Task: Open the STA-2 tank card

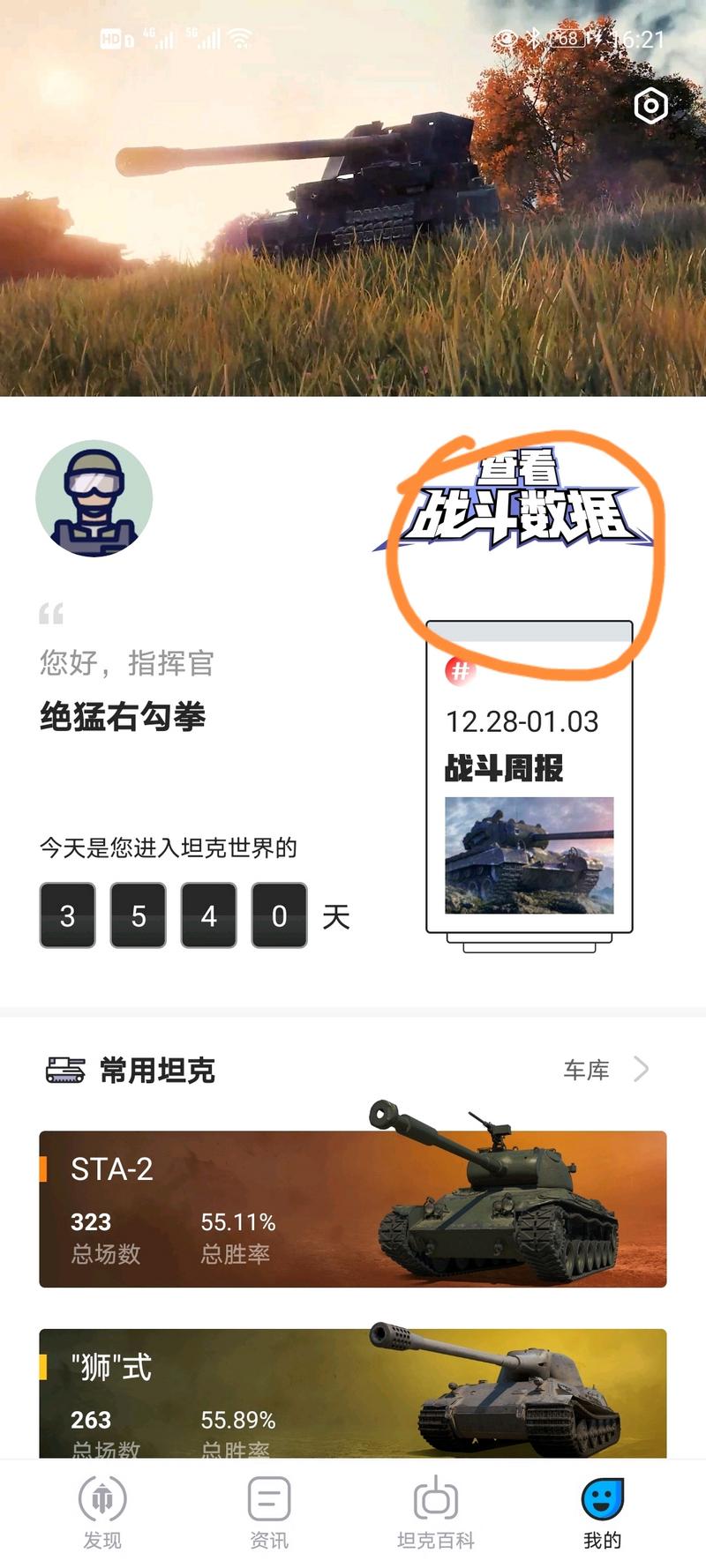Action: click(352, 1208)
